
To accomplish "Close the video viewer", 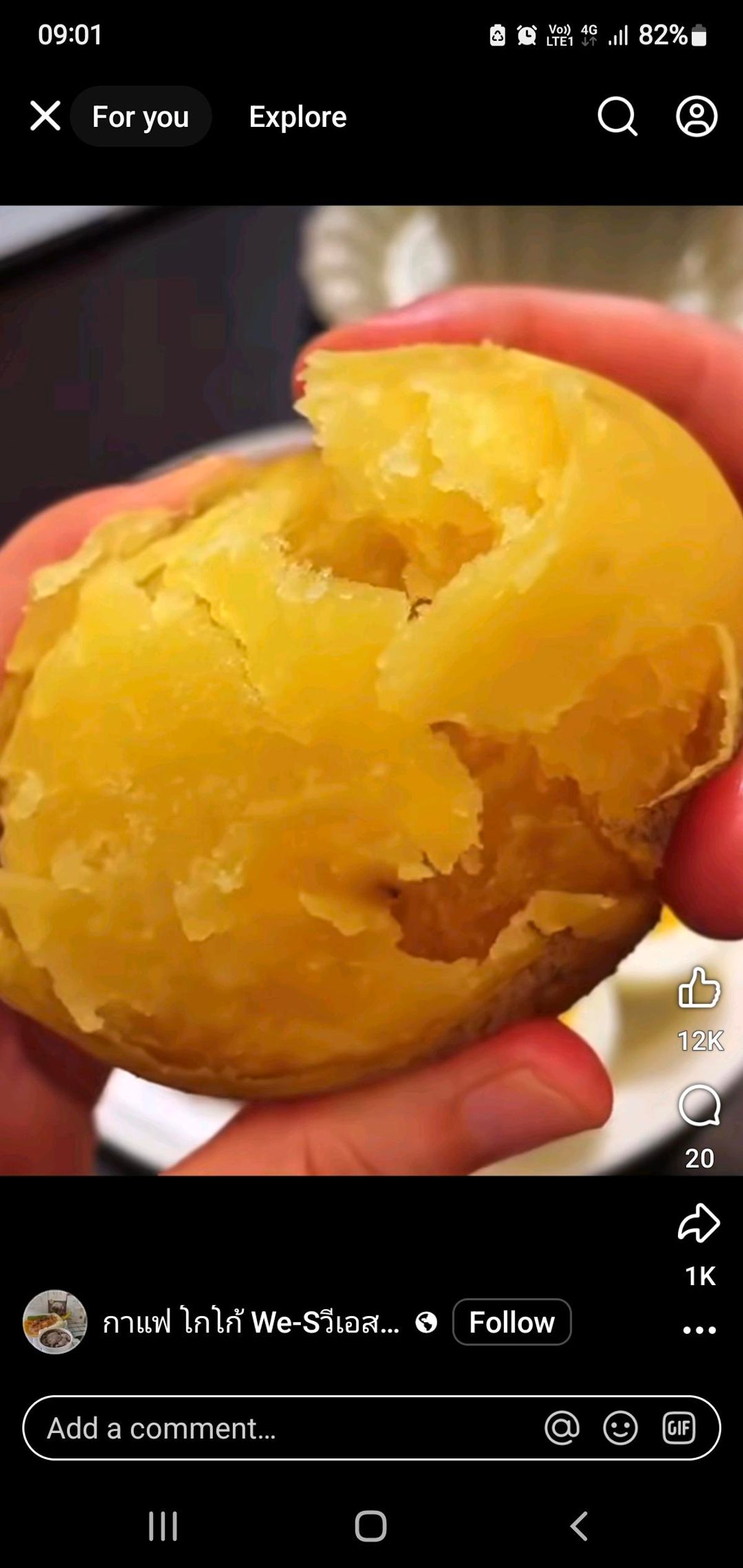I will [x=45, y=116].
